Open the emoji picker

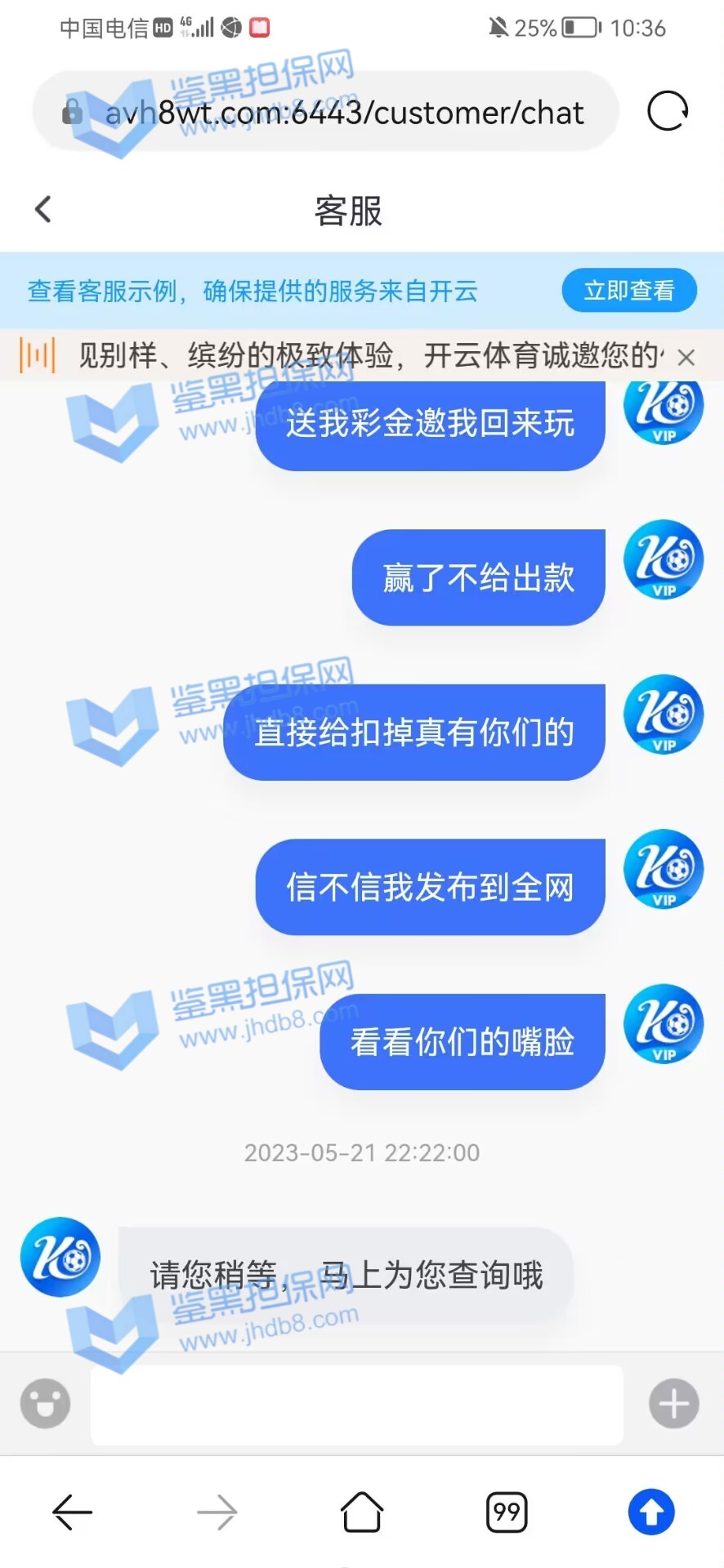click(x=45, y=1403)
